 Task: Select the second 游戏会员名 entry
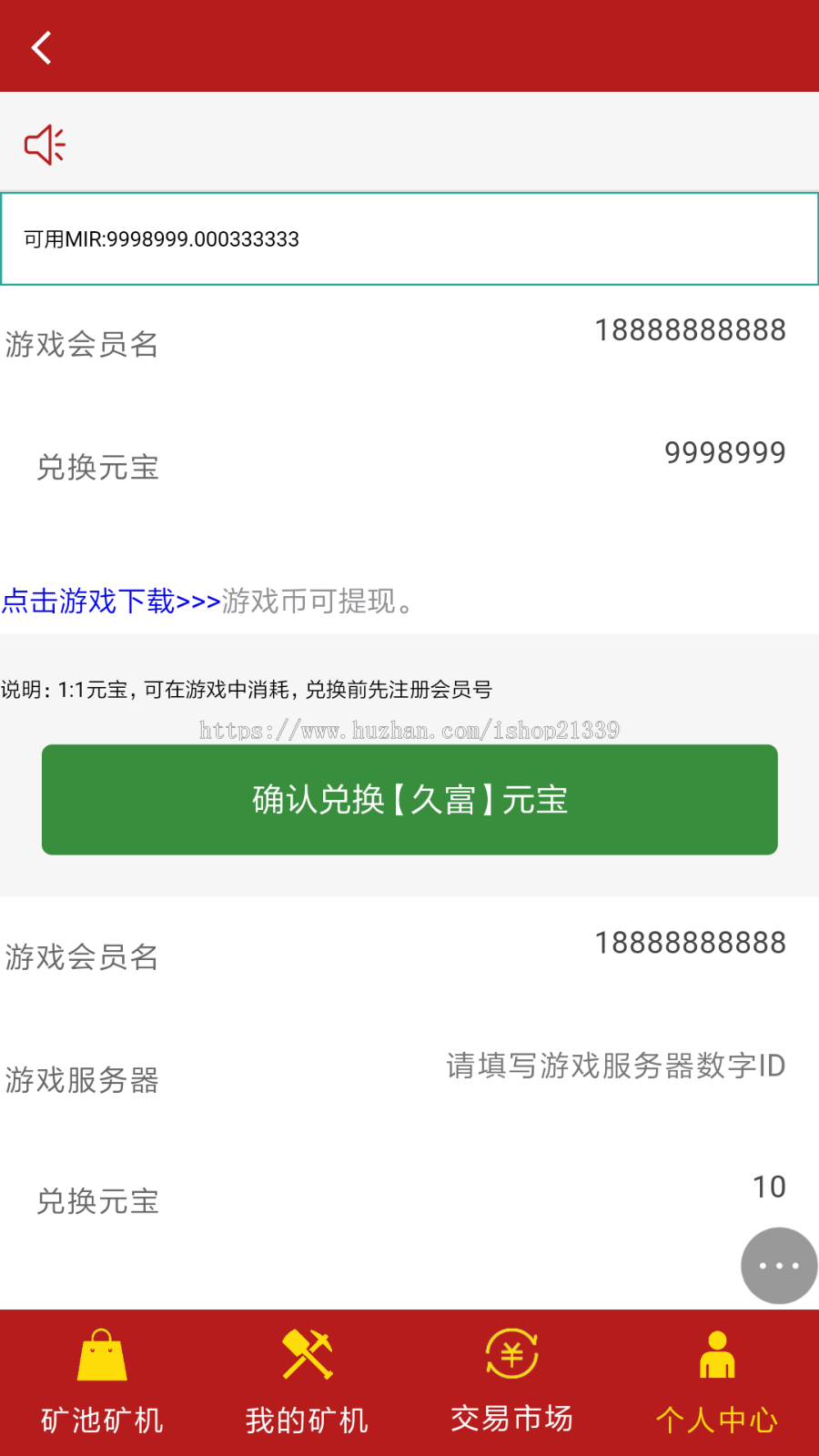pyautogui.click(x=690, y=942)
